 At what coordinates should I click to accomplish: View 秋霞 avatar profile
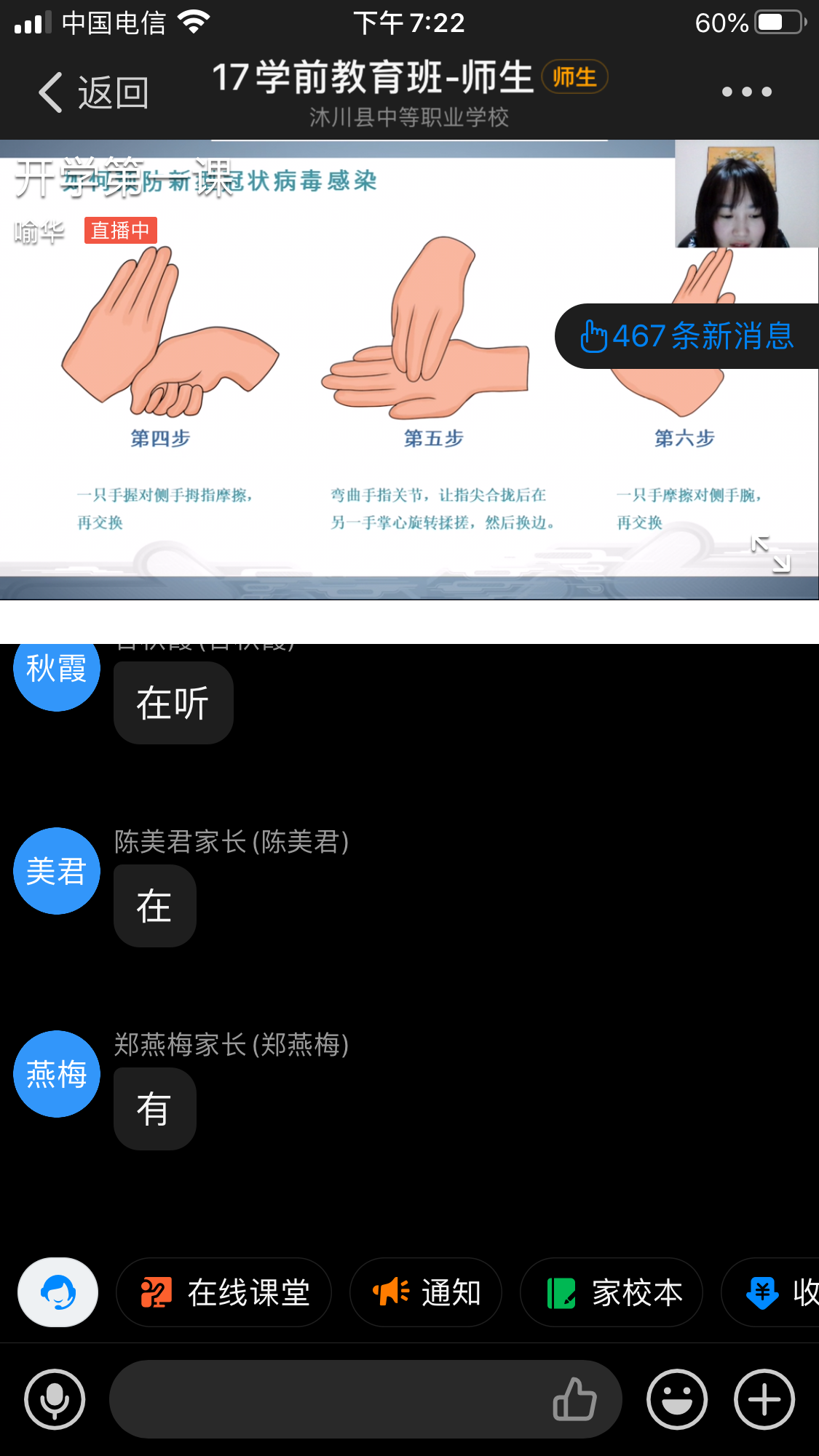click(57, 669)
